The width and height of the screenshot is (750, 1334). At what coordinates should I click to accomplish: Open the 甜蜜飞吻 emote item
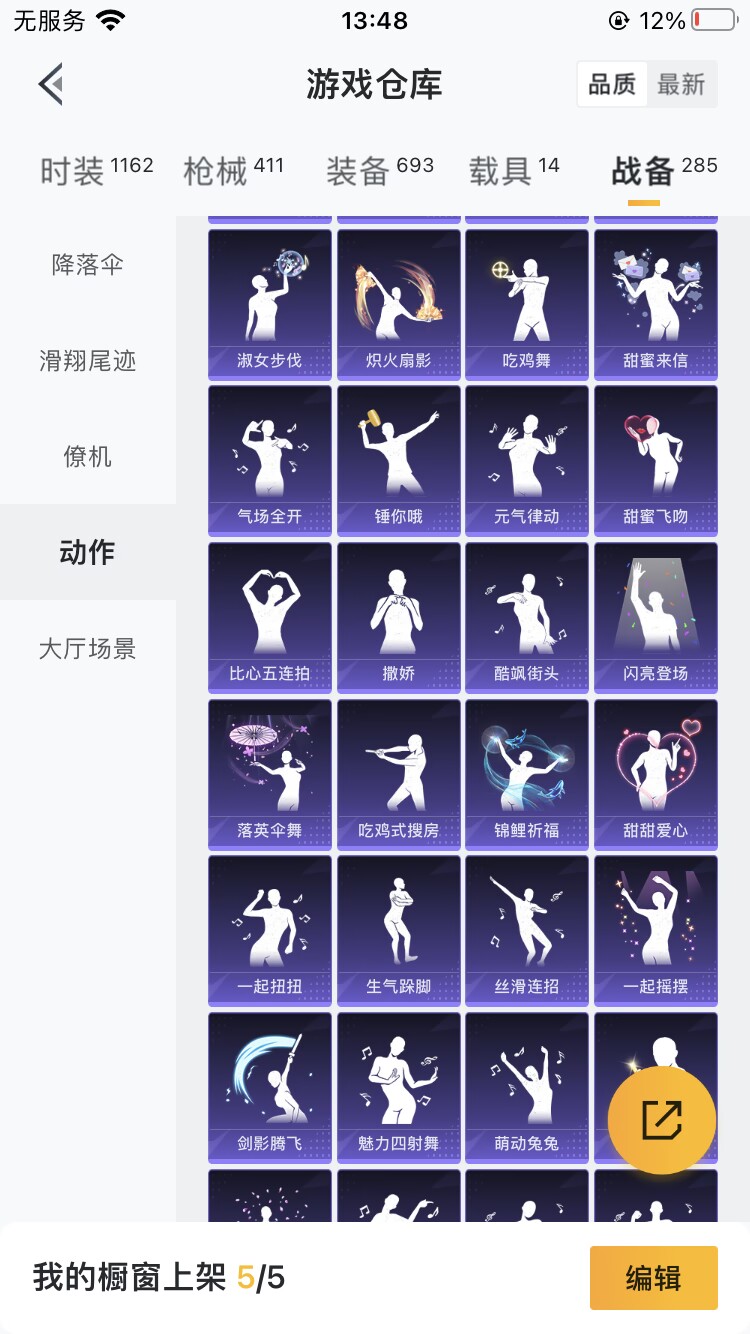point(656,461)
